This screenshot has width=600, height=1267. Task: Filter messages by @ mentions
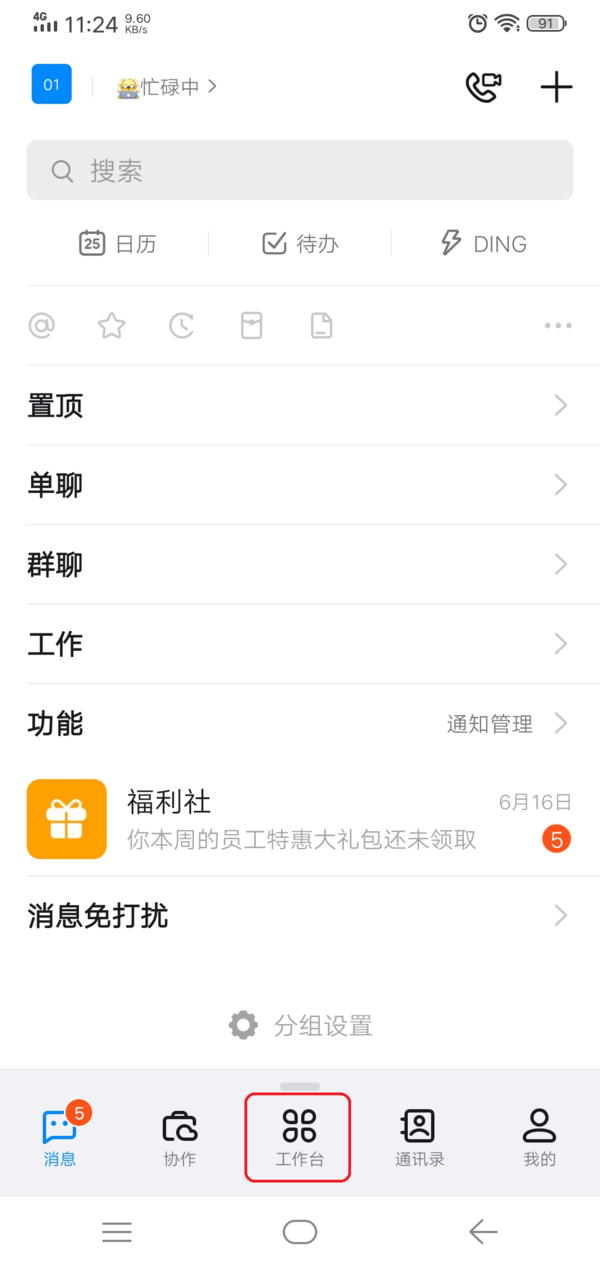(41, 325)
